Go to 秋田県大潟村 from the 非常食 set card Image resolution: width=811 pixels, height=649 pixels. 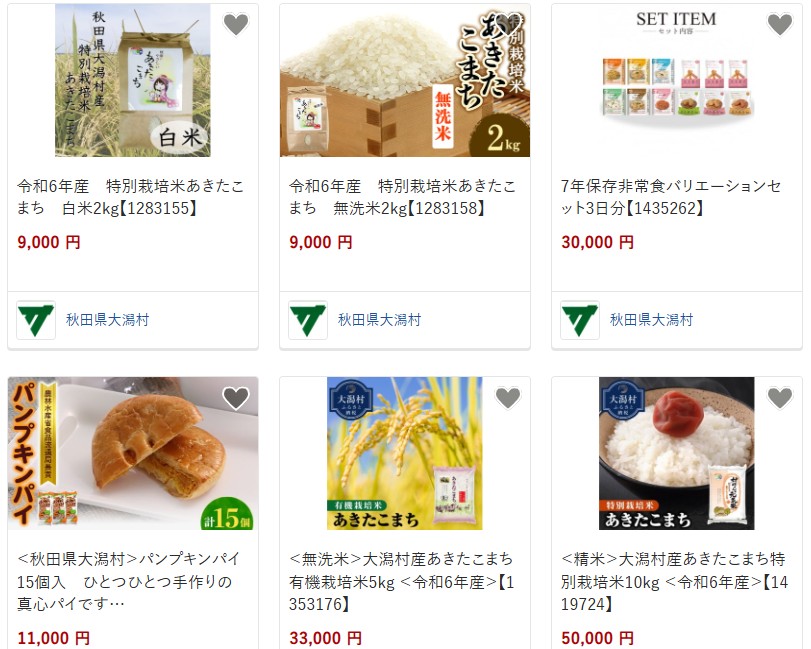[651, 320]
